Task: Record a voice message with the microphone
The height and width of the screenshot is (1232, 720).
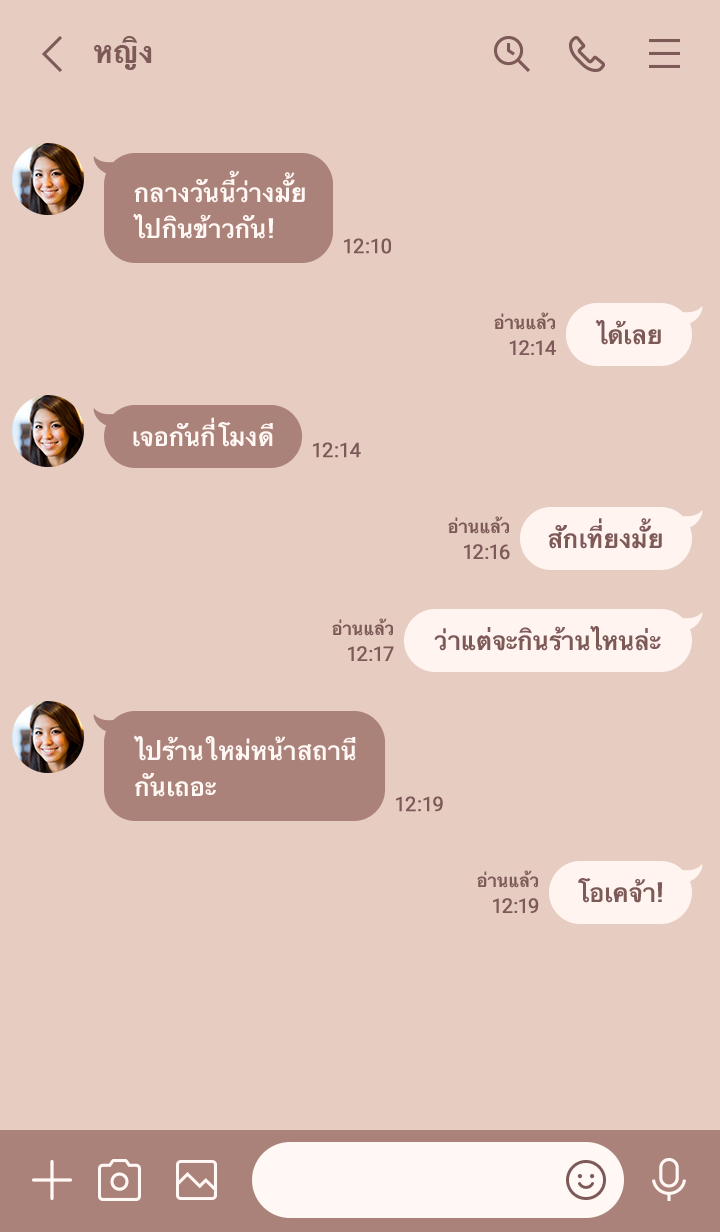Action: 668,1181
